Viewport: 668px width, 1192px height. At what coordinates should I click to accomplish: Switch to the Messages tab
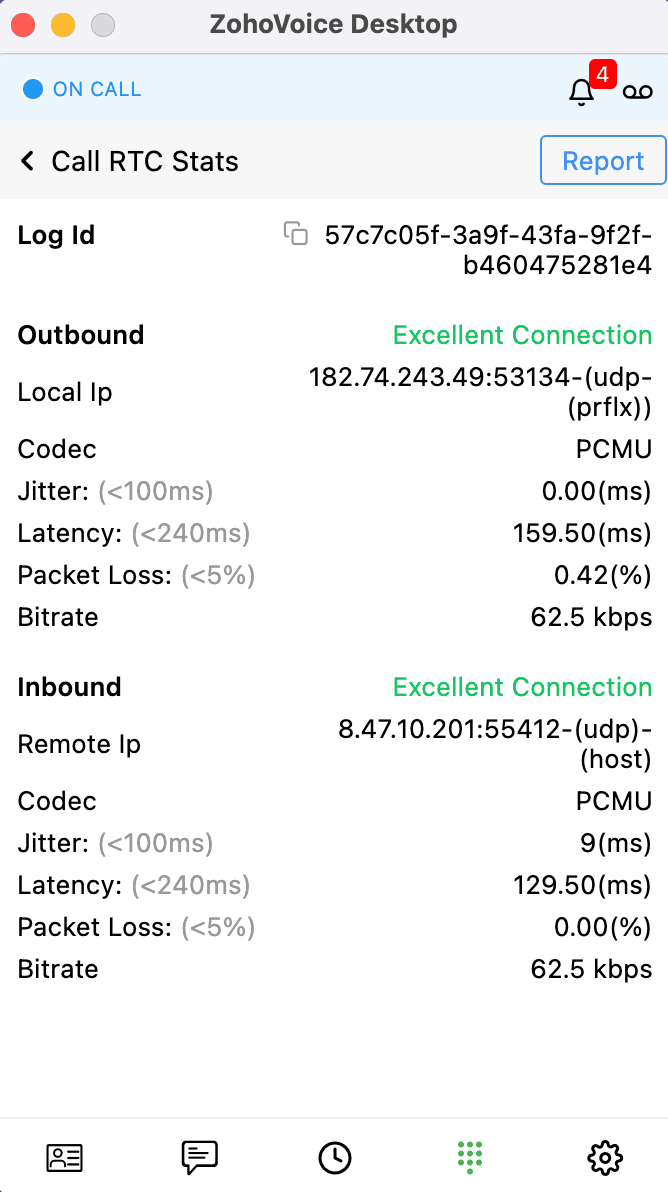click(199, 1157)
